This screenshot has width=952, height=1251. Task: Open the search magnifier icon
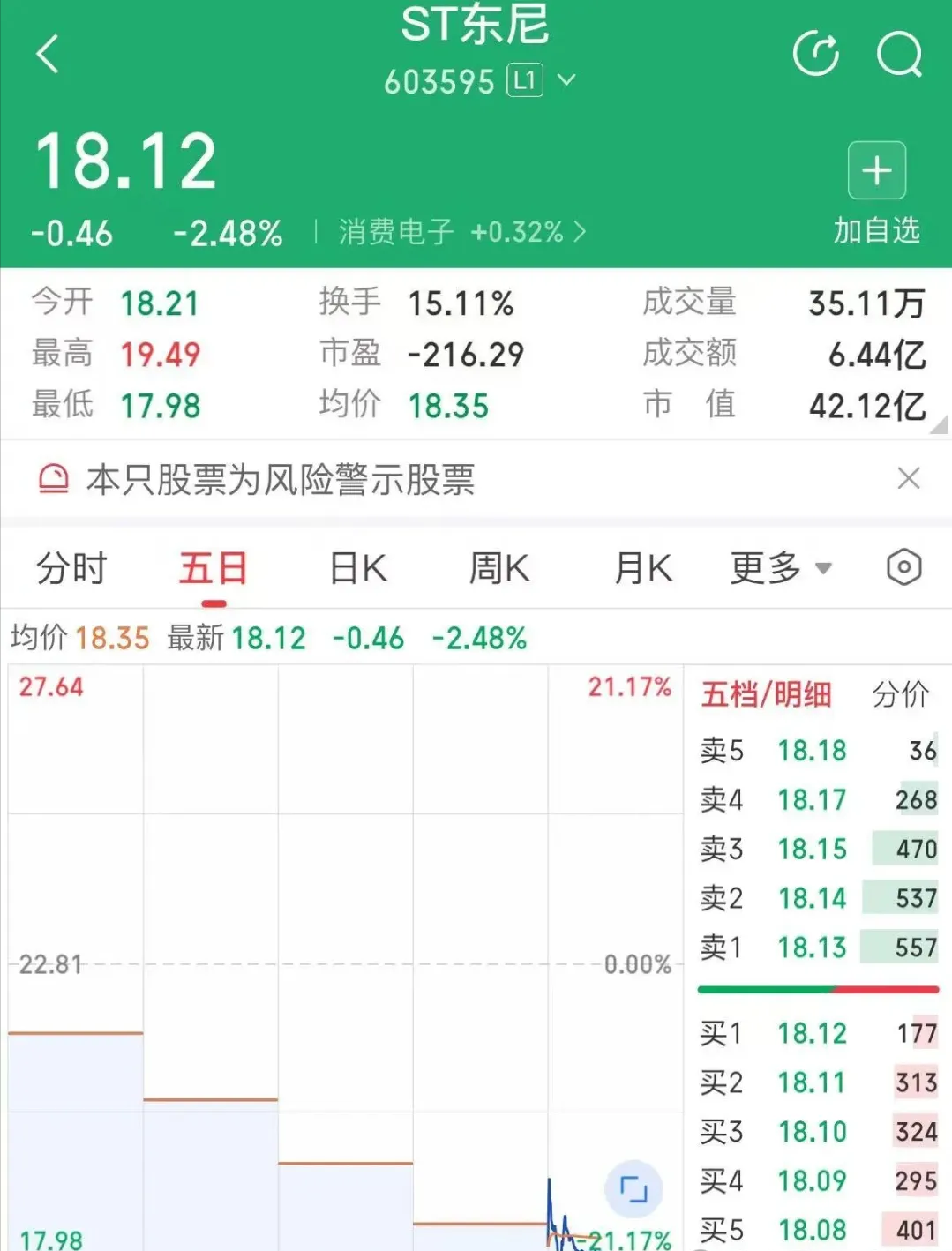899,55
